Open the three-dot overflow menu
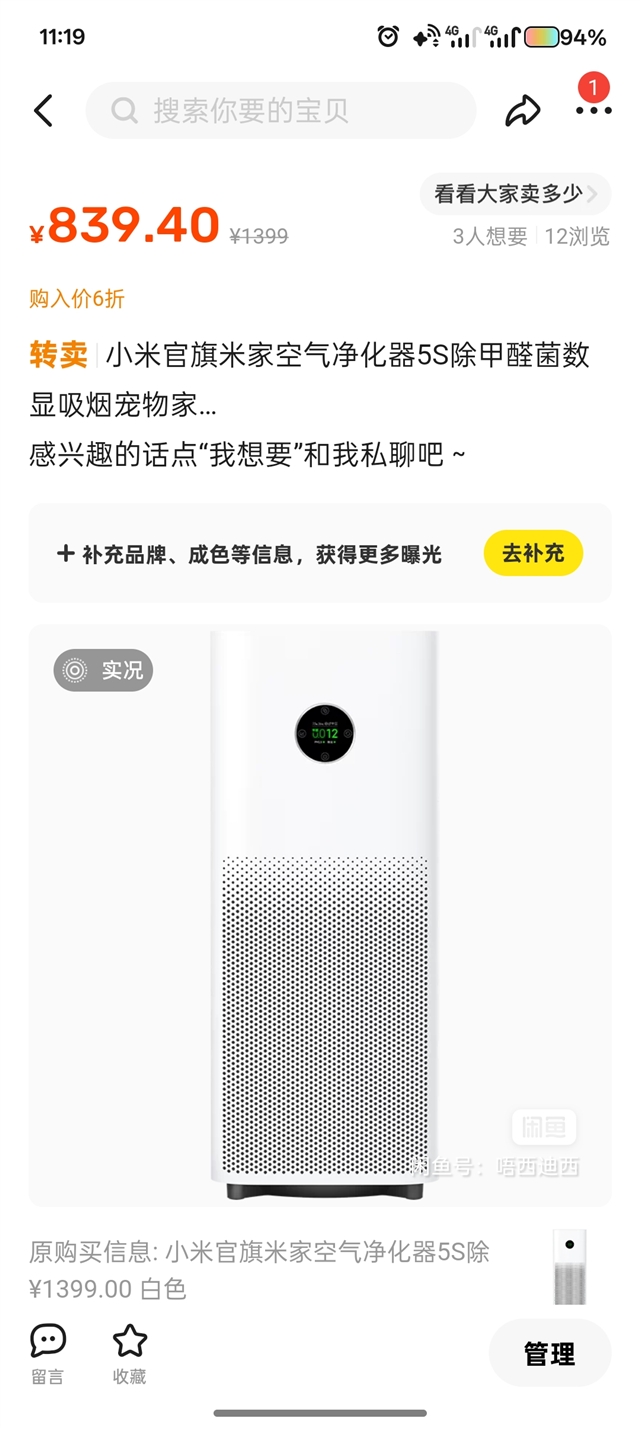The width and height of the screenshot is (640, 1429). 593,110
